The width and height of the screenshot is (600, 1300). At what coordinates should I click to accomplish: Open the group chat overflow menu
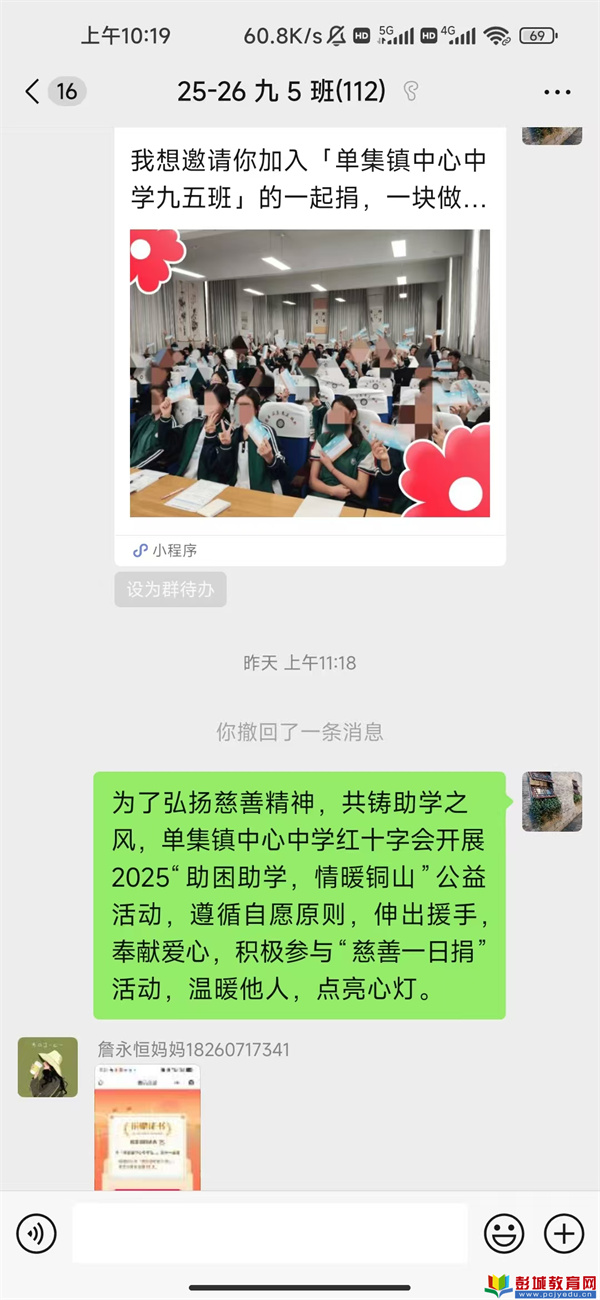[x=557, y=92]
